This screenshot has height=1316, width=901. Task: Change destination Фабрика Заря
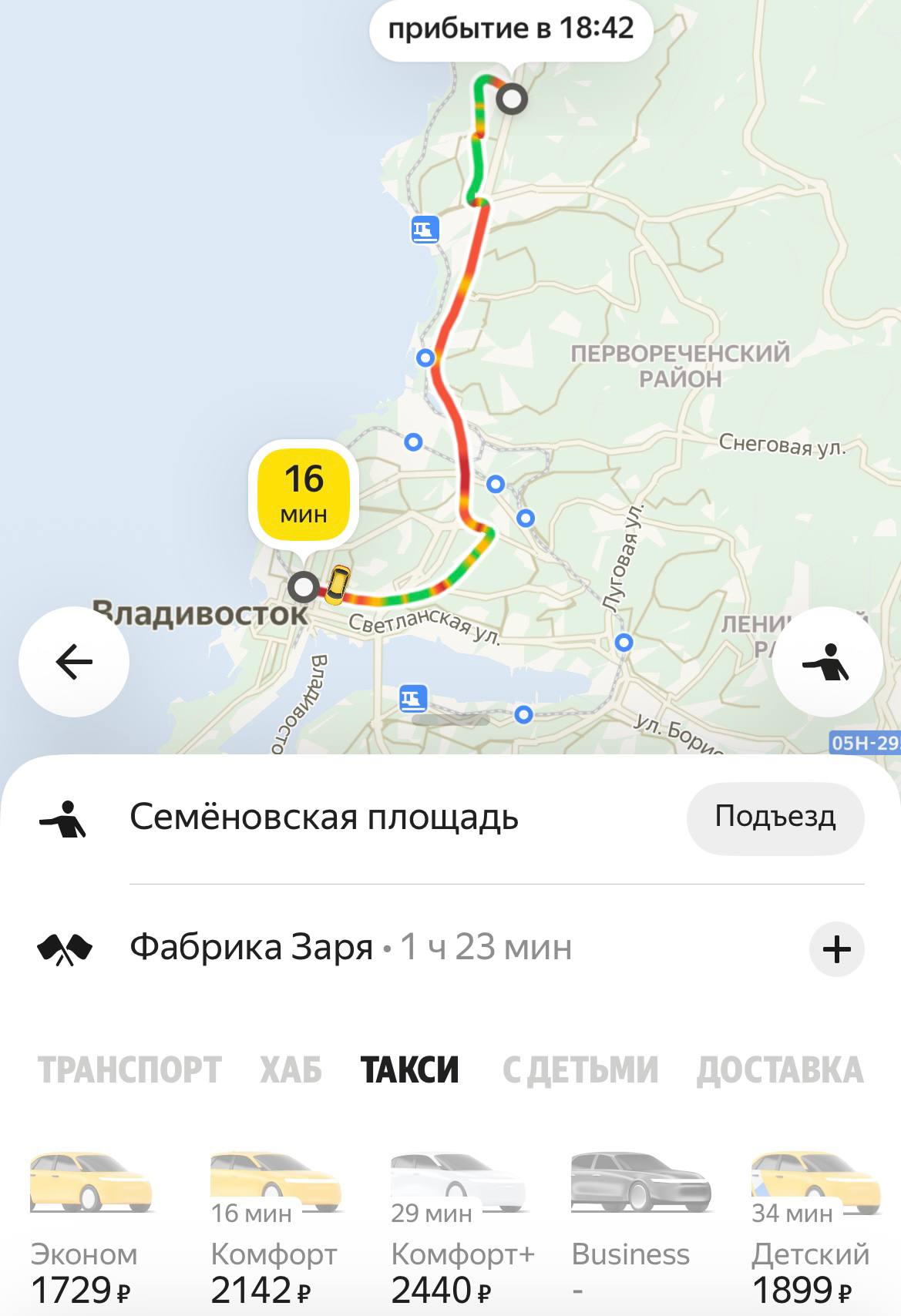point(251,948)
